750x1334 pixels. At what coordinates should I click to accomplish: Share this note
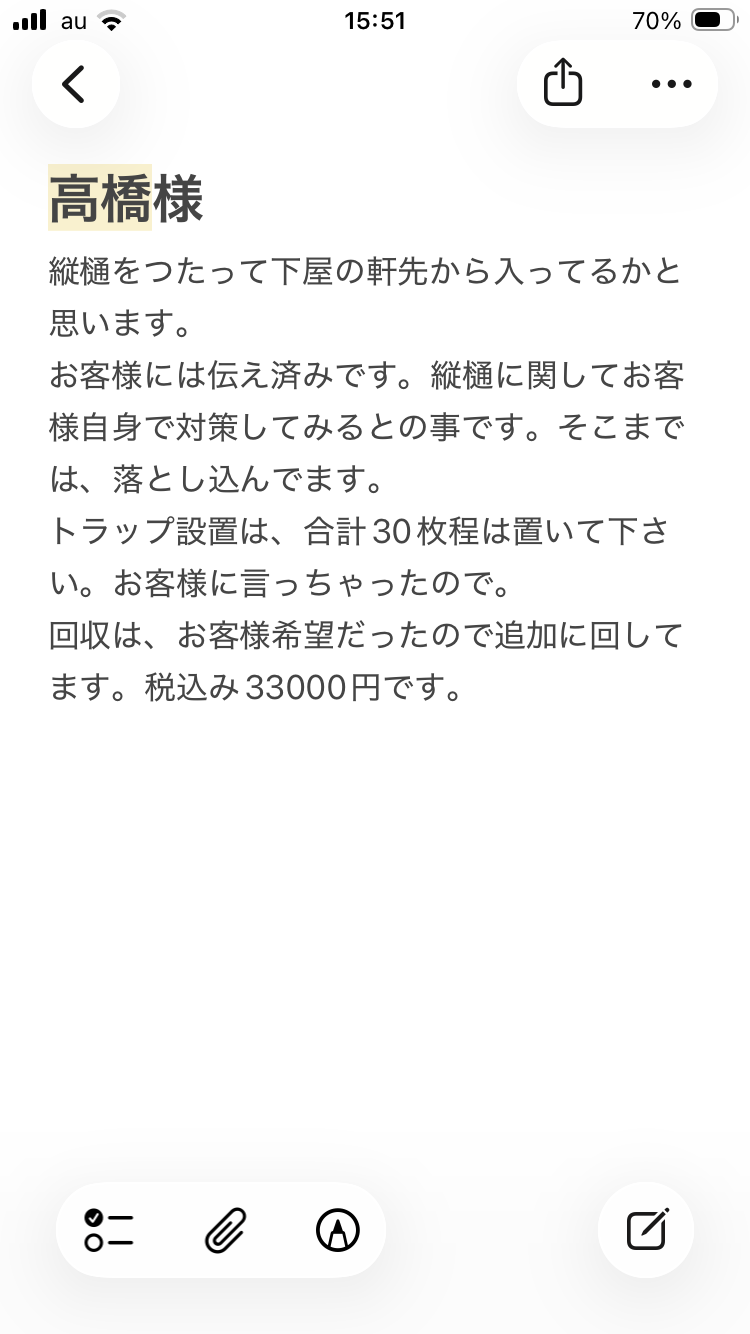pyautogui.click(x=563, y=84)
